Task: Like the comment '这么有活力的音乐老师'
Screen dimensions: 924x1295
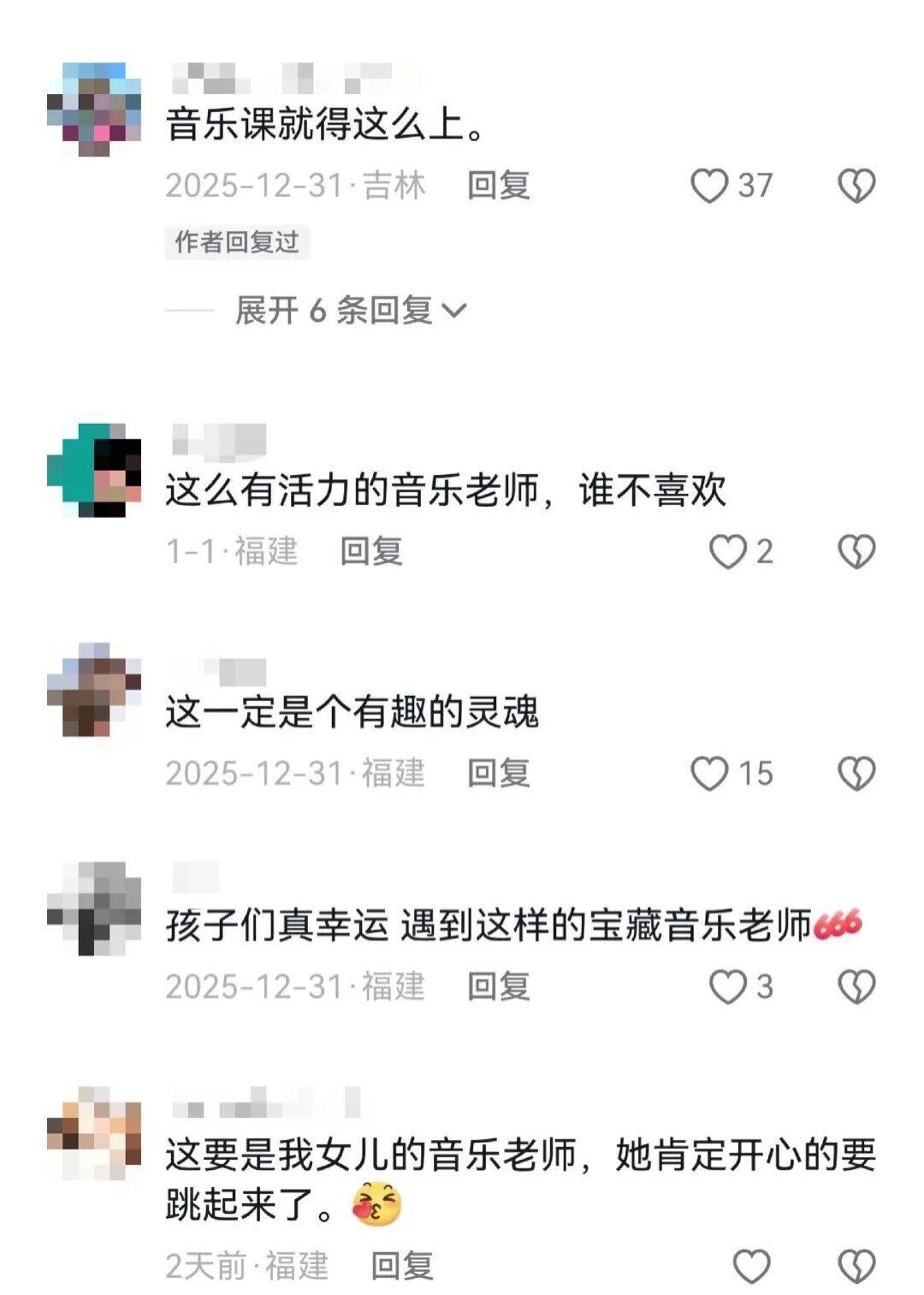Action: [x=728, y=552]
